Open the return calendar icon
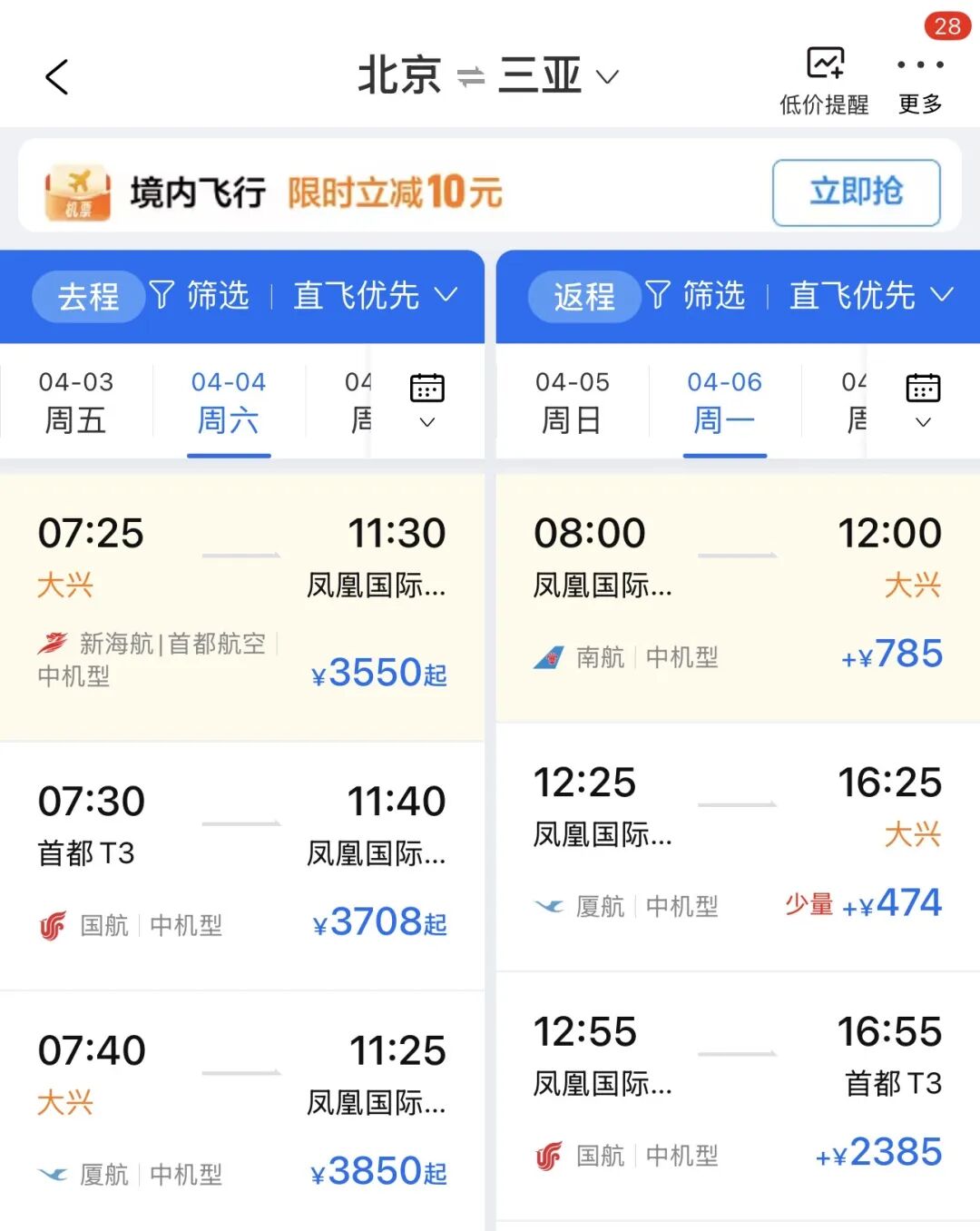980x1231 pixels. [x=923, y=388]
